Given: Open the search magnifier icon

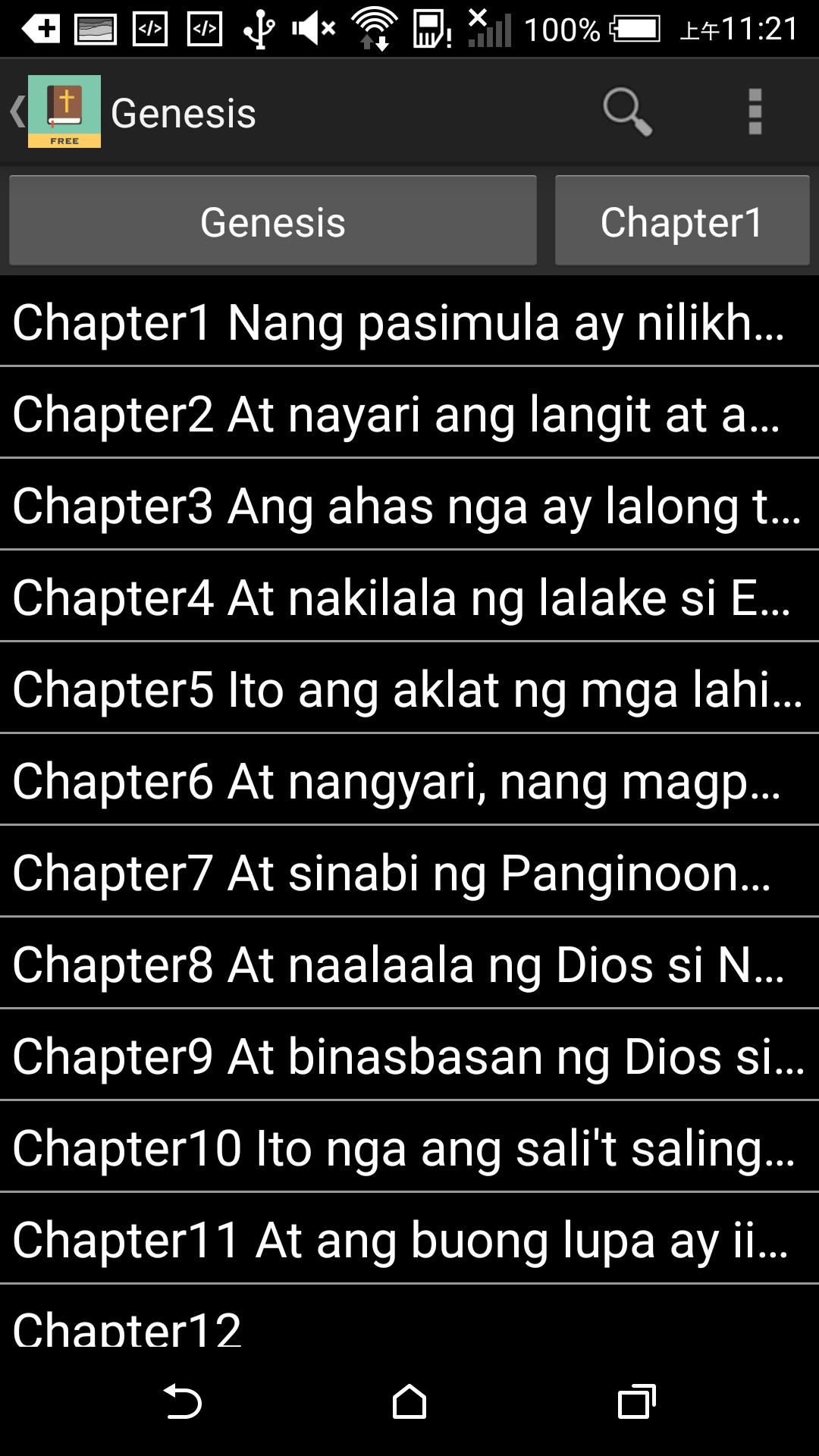Looking at the screenshot, I should [628, 112].
